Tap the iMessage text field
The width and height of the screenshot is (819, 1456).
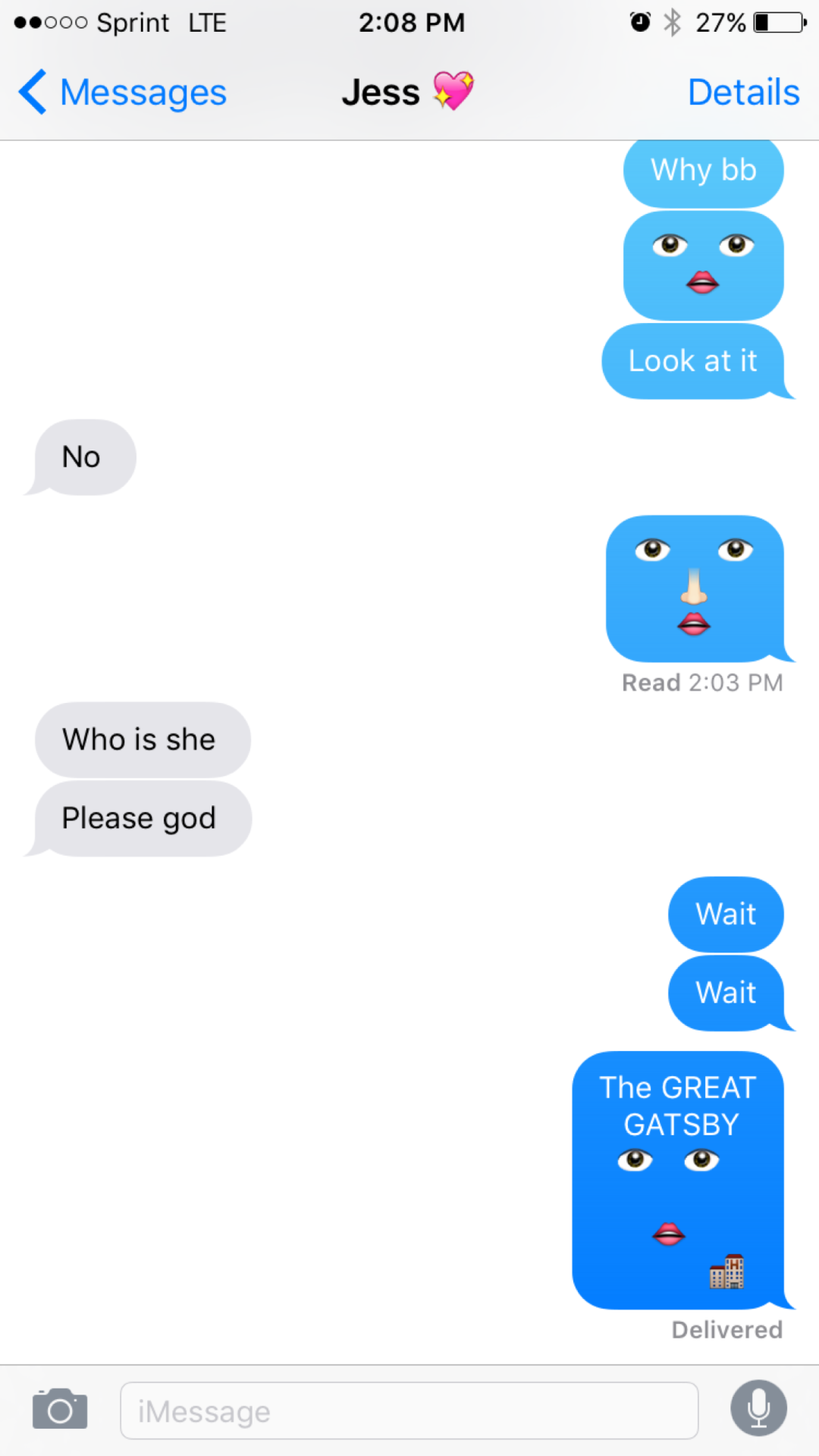(x=409, y=1410)
